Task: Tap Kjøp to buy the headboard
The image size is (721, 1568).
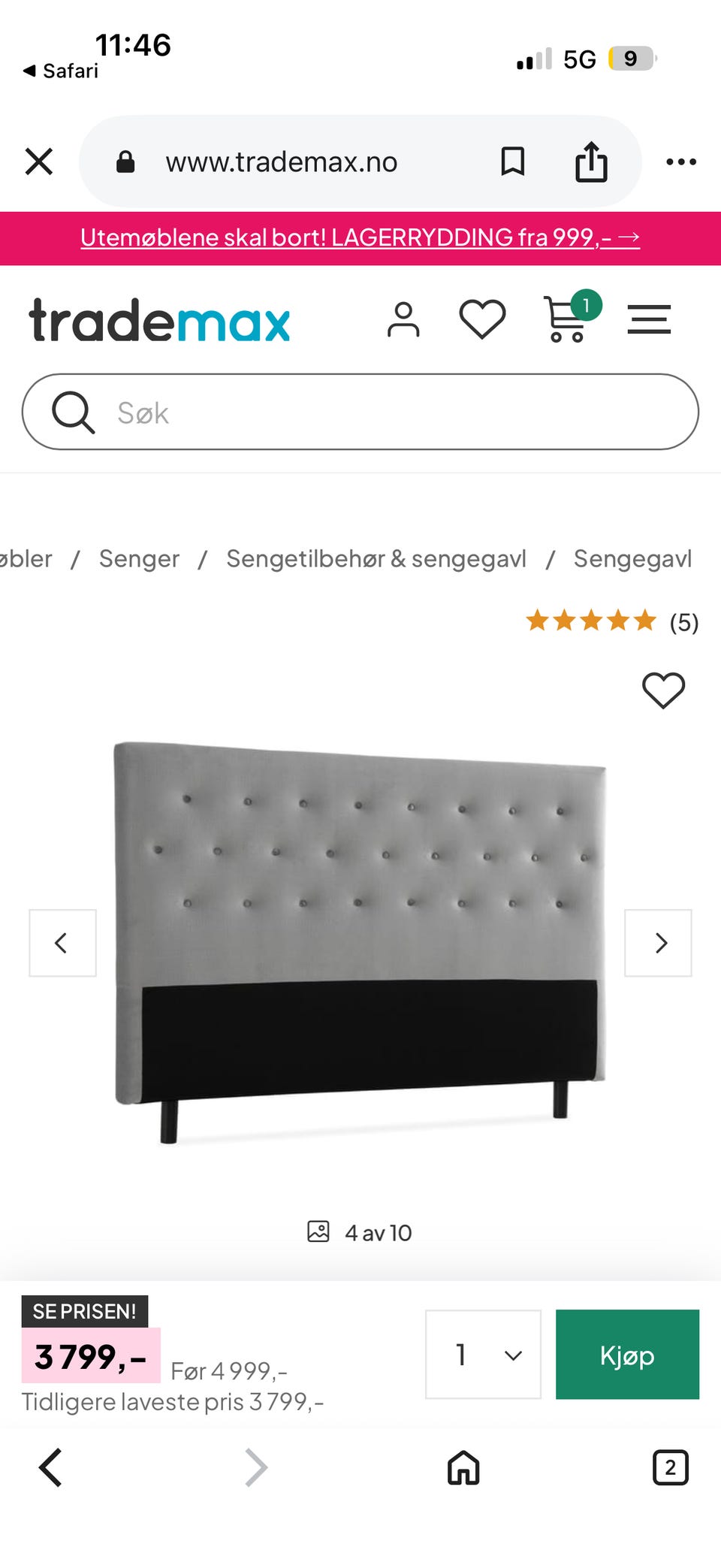Action: tap(627, 1355)
